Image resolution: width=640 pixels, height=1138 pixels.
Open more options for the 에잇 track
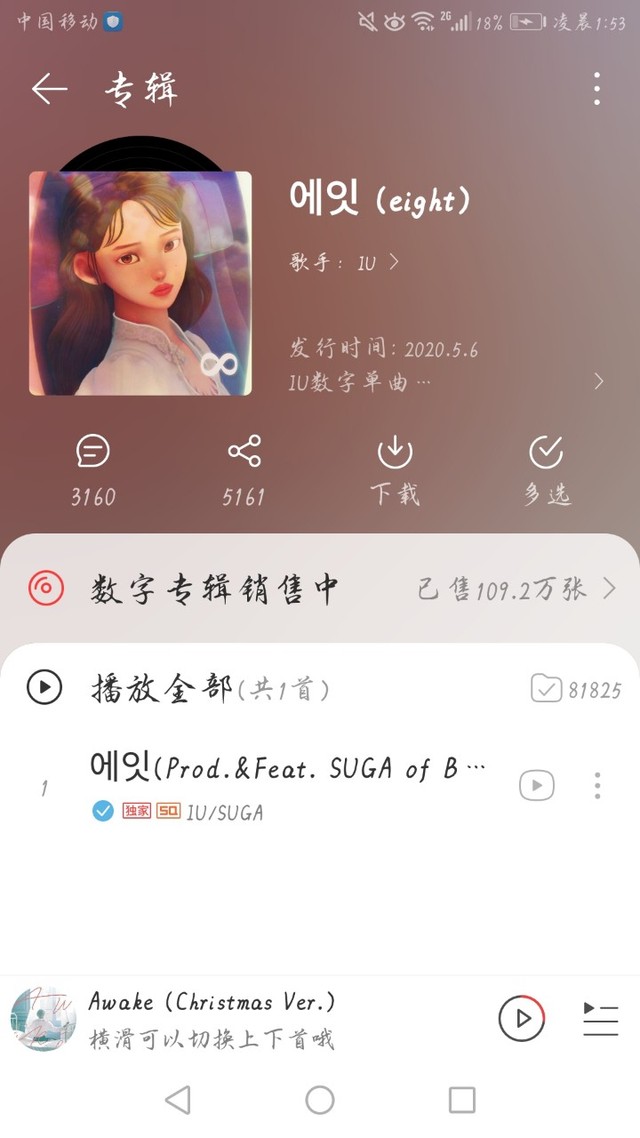click(597, 786)
